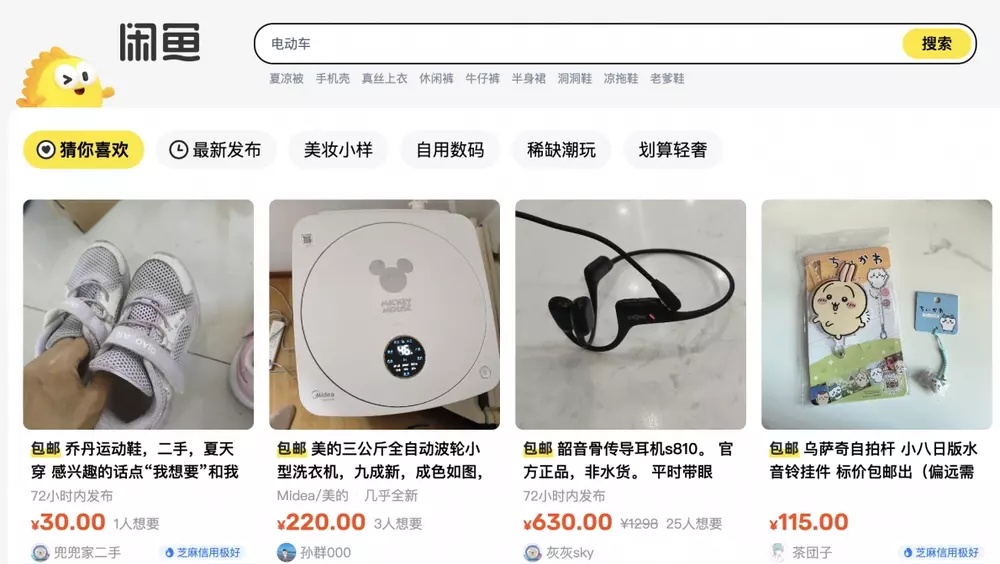This screenshot has width=1000, height=564.
Task: View the 韶音骨传导耳机 s810 listing
Action: tap(630, 315)
